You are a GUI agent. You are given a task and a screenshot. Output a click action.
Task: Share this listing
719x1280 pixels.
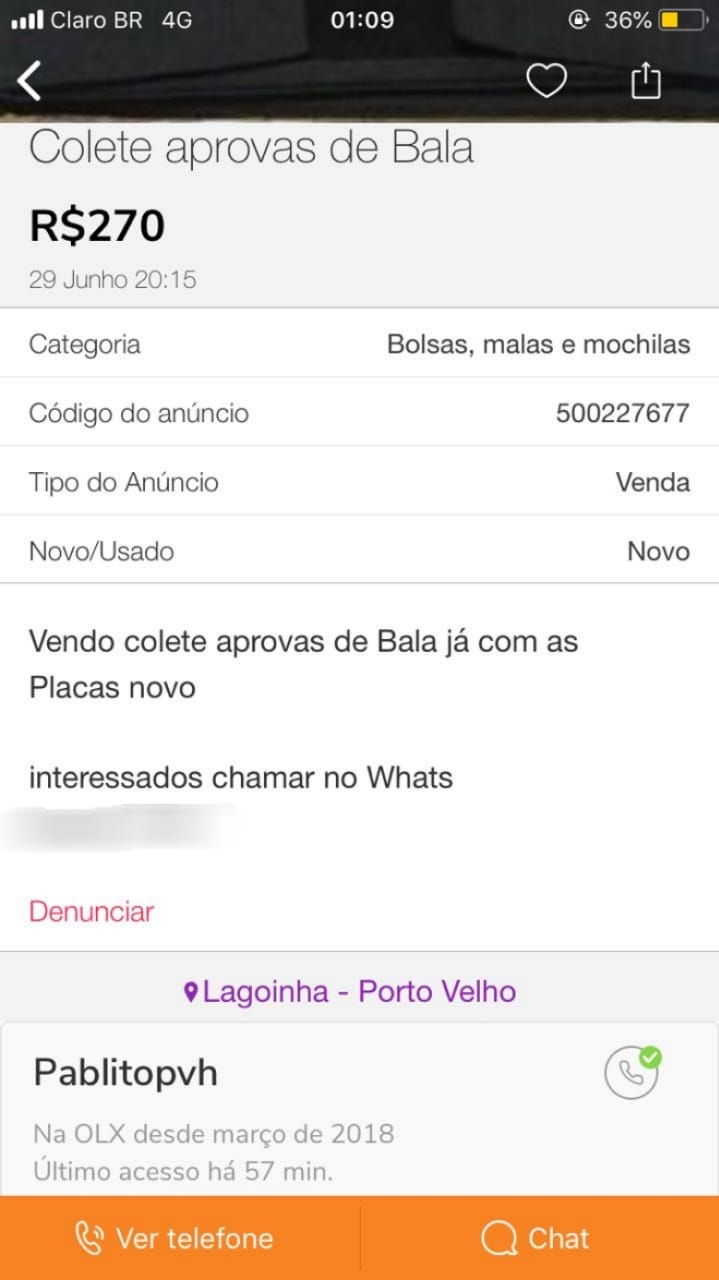(646, 81)
